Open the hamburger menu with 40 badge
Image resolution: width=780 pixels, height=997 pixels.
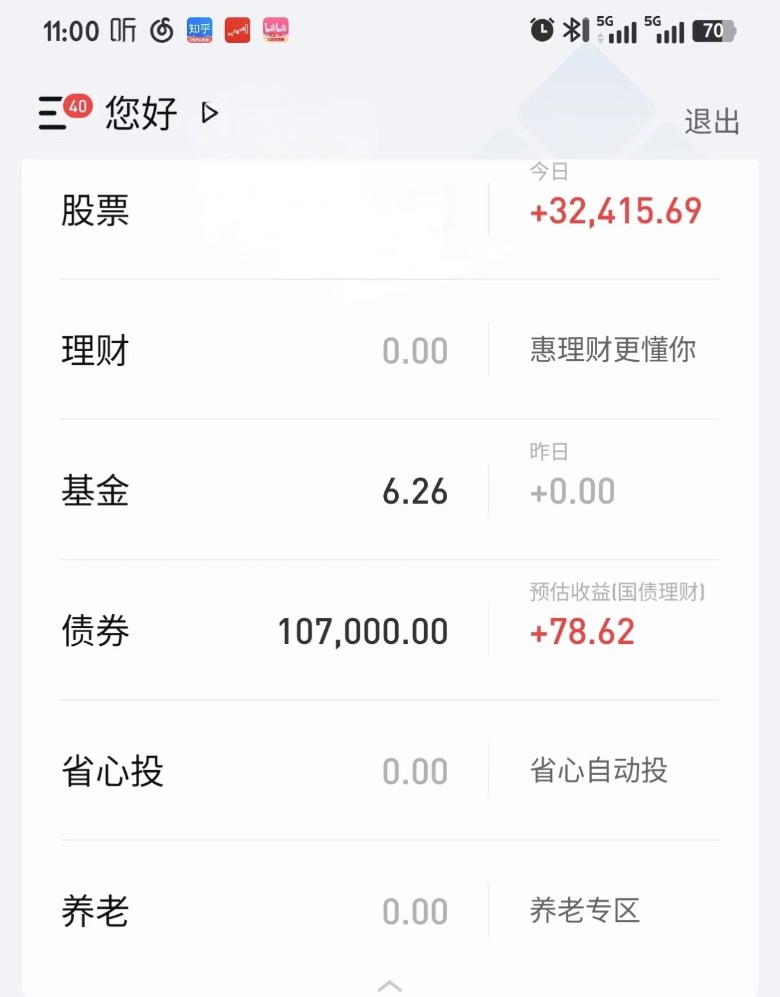pos(53,112)
